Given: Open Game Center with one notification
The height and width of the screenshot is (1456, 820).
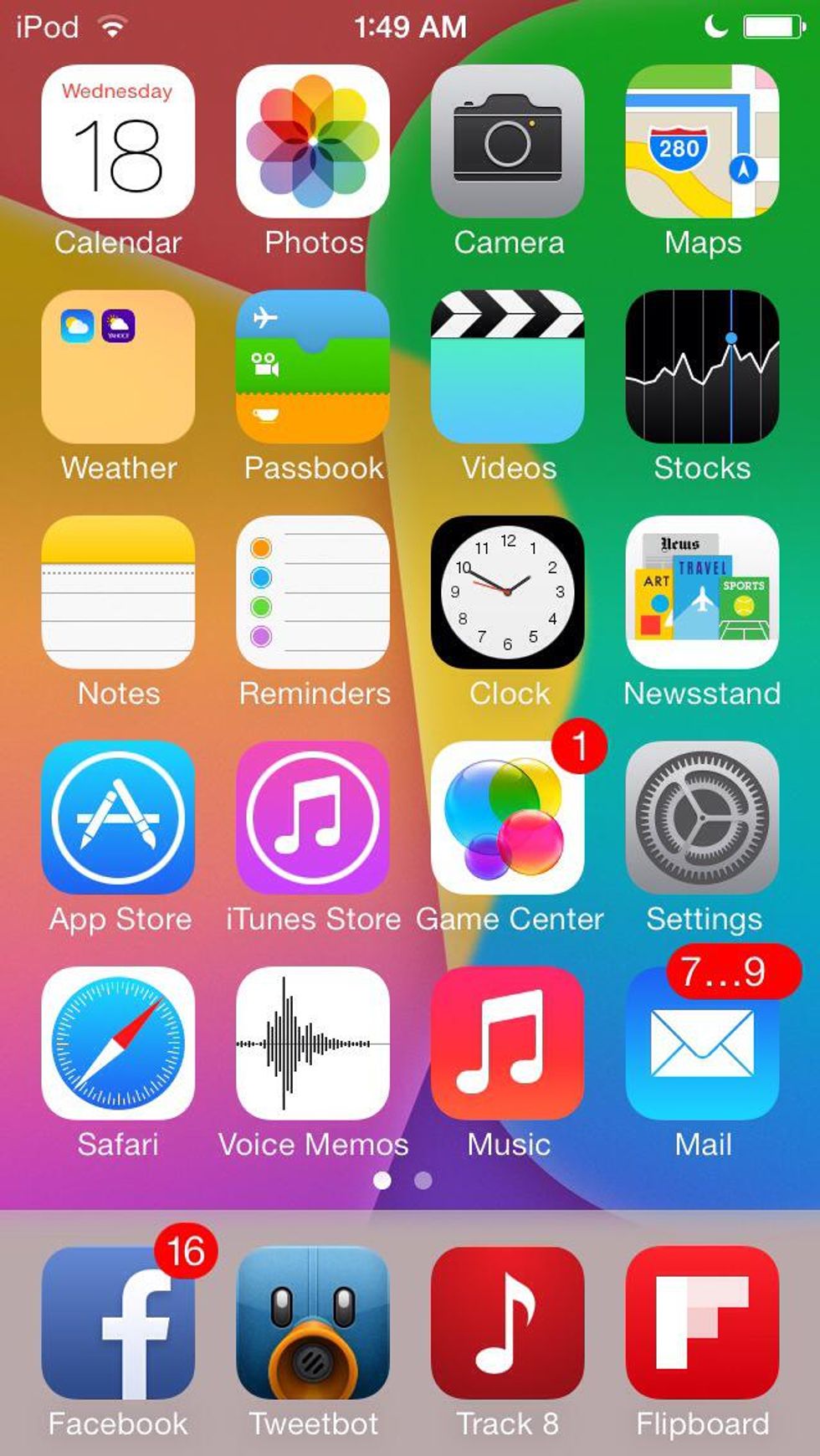Looking at the screenshot, I should point(508,818).
